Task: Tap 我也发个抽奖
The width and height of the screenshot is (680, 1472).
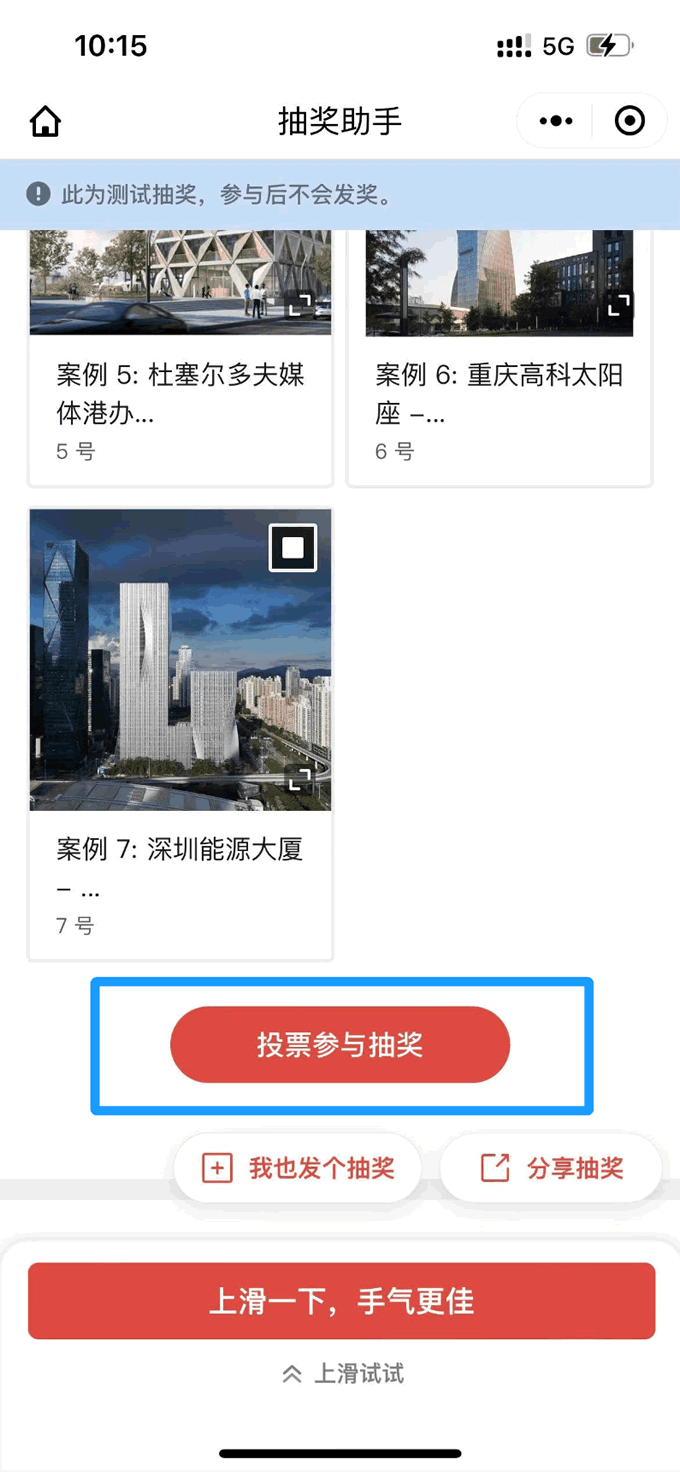Action: tap(298, 1168)
